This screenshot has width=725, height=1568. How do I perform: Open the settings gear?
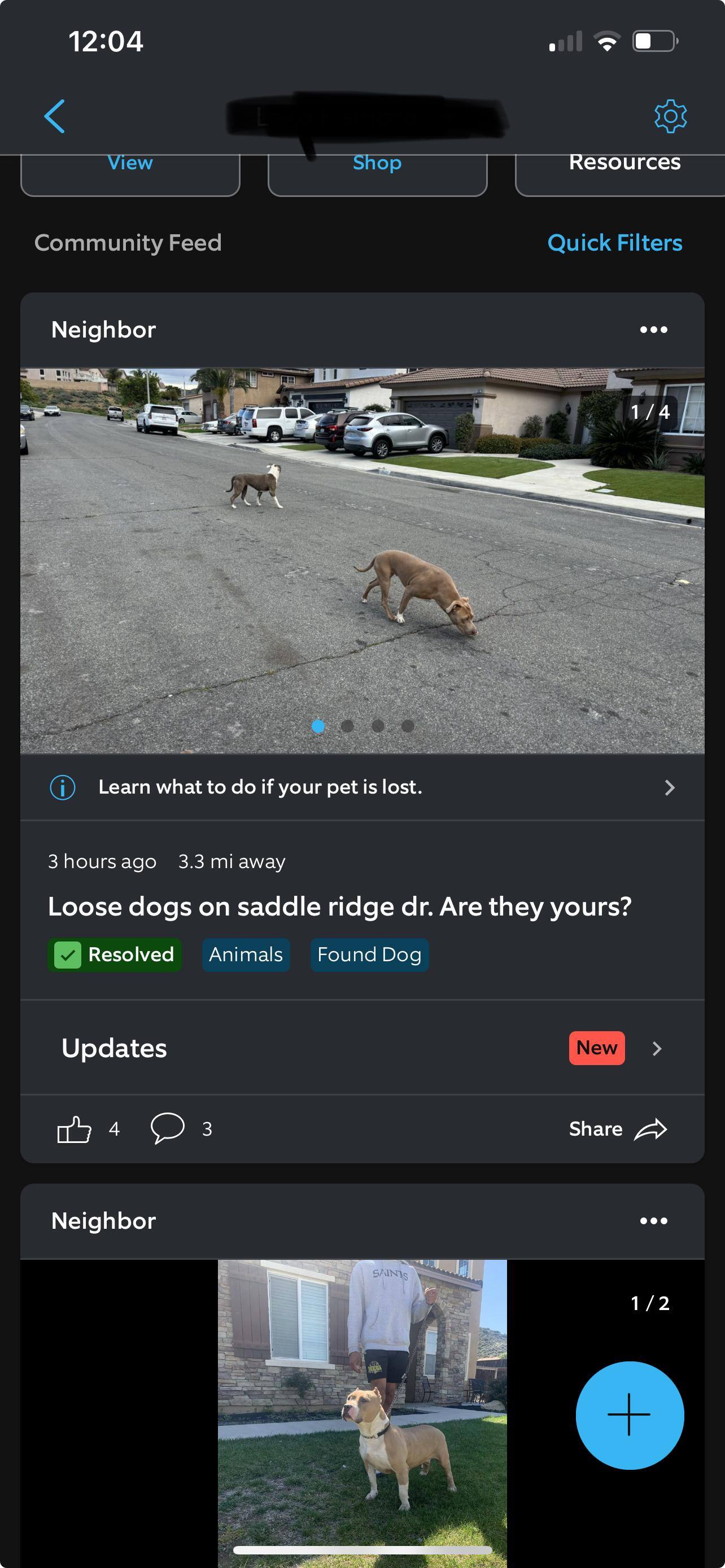tap(670, 116)
